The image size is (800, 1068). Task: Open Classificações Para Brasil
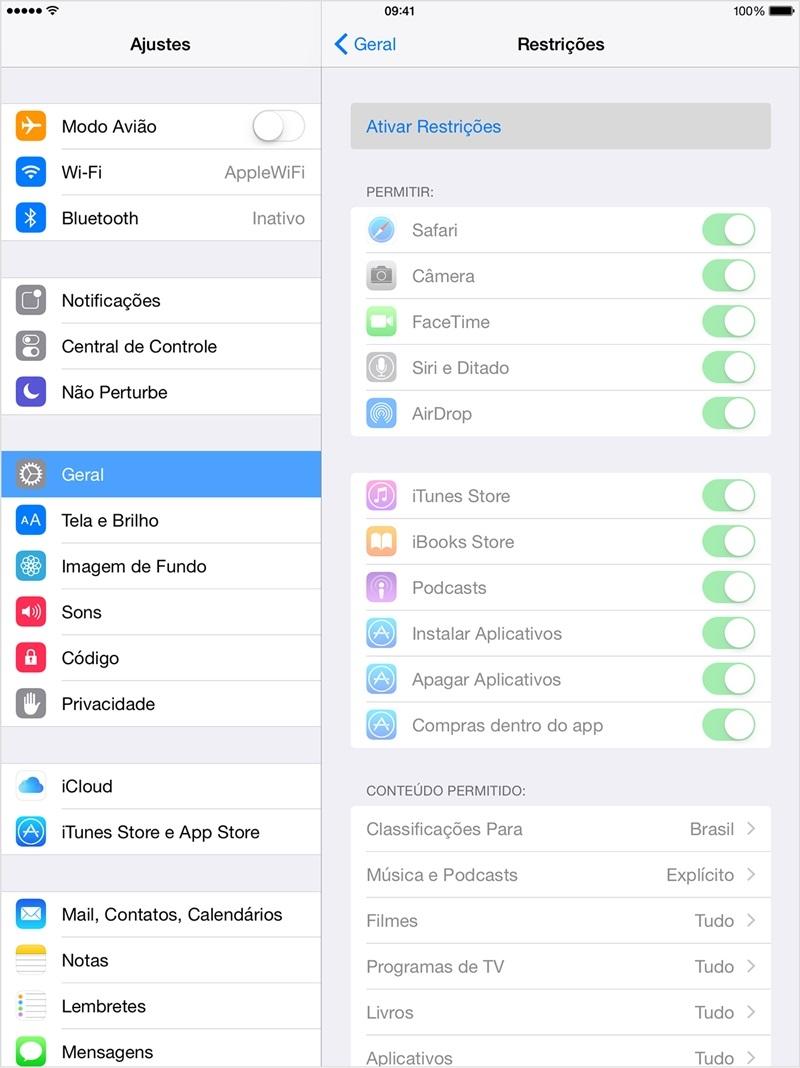[x=560, y=829]
